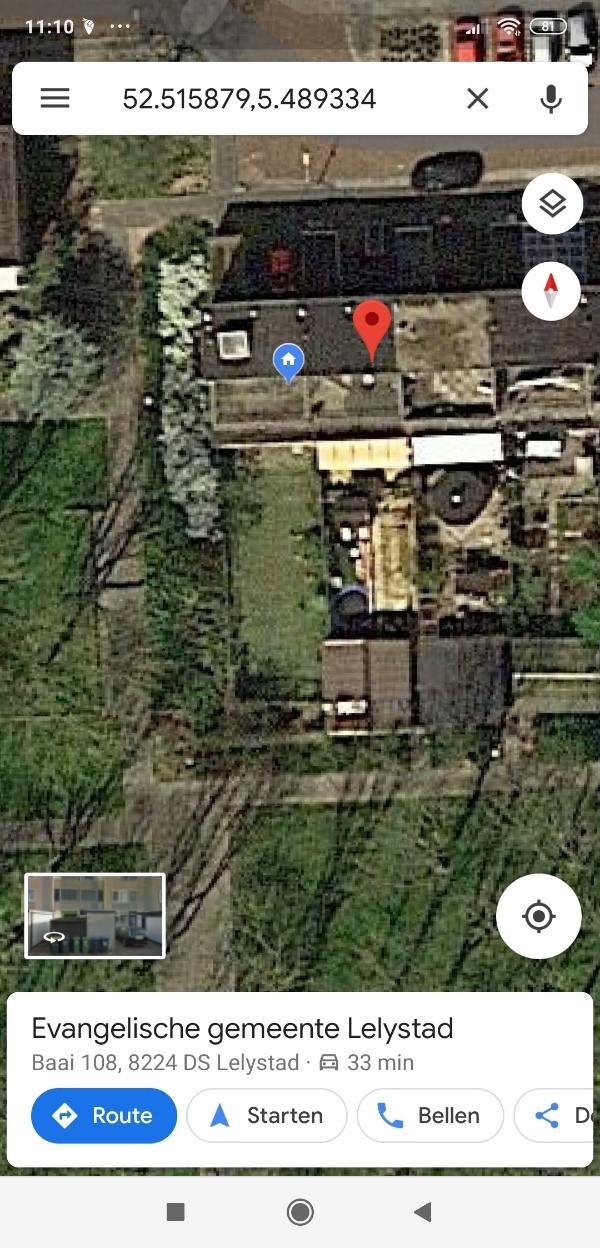Open the hamburger menu drawer
The height and width of the screenshot is (1248, 600).
coord(55,98)
